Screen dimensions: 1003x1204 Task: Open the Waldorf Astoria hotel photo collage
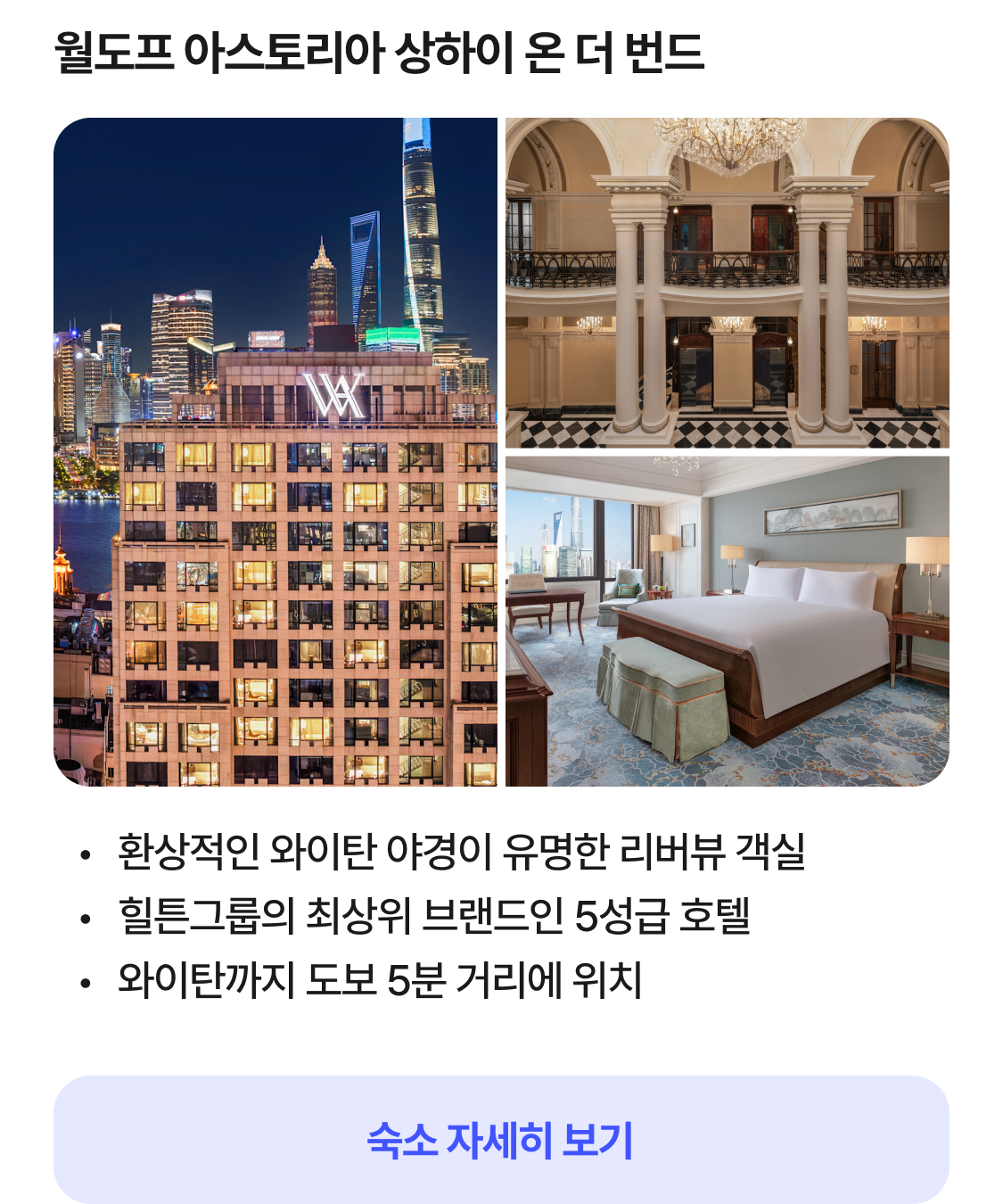coord(501,452)
